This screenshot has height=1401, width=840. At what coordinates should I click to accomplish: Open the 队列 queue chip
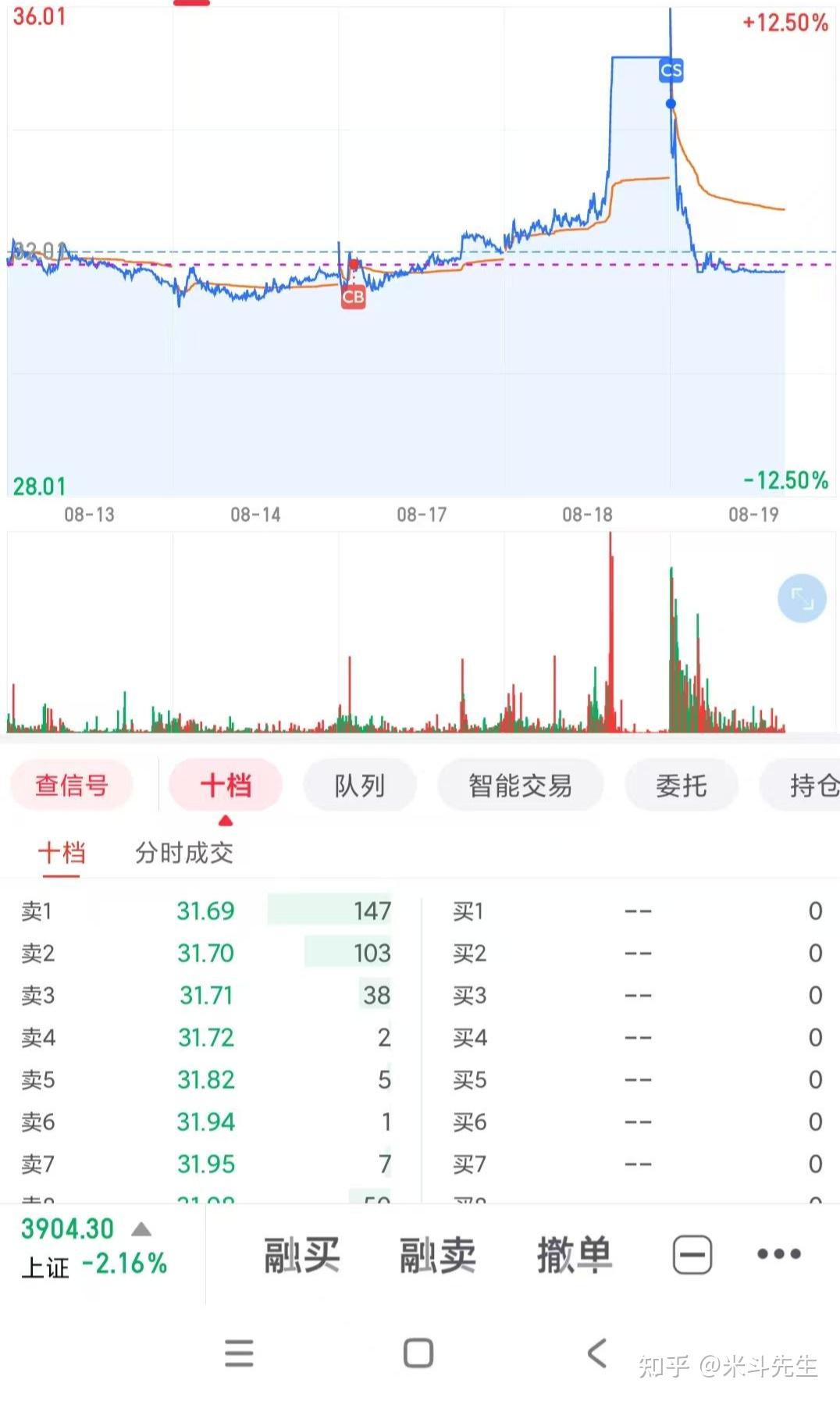click(x=360, y=785)
